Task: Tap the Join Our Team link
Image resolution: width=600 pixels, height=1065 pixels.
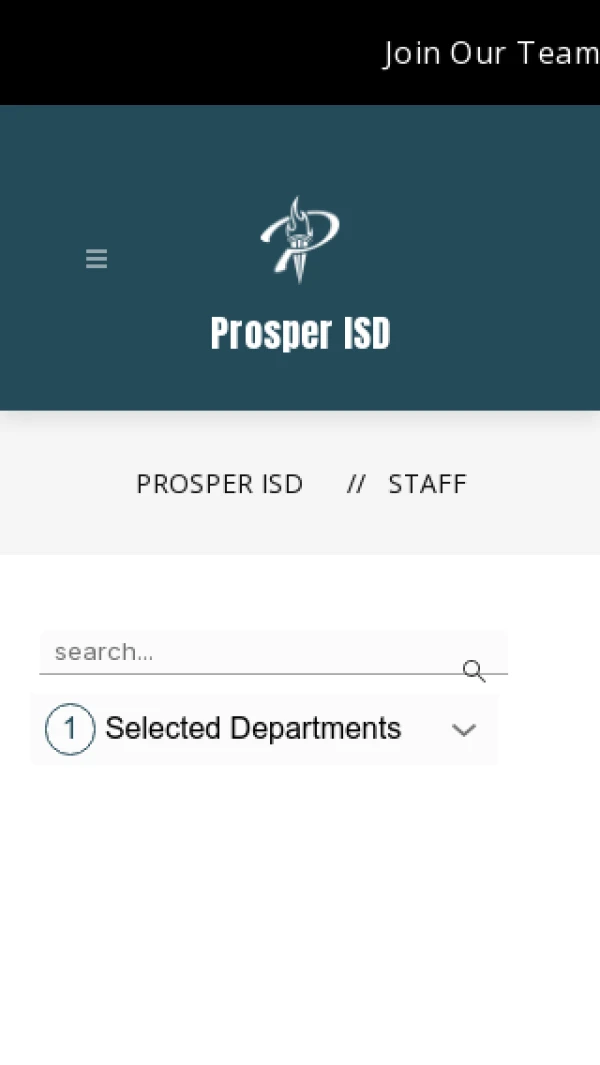Action: [x=491, y=53]
